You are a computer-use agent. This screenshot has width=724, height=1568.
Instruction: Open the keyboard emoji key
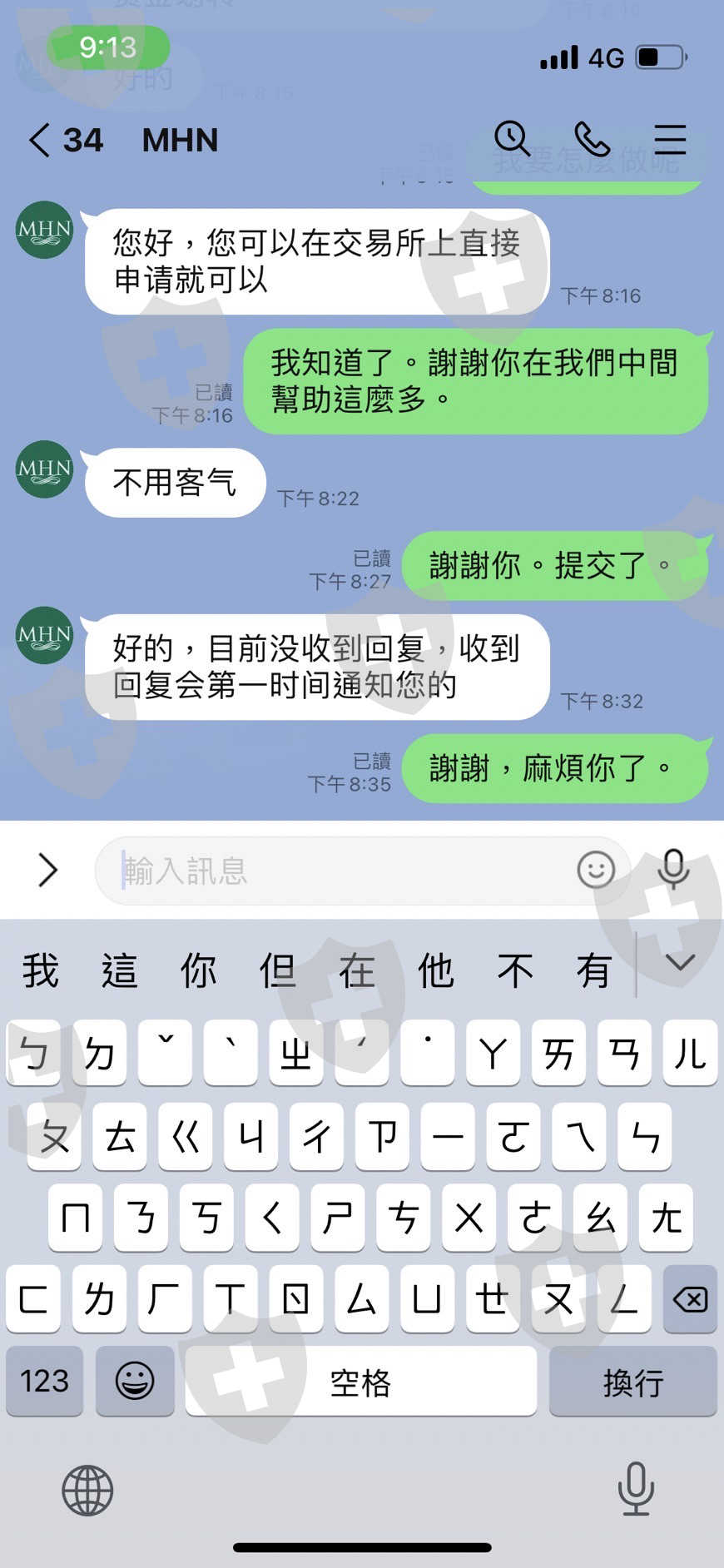[135, 1382]
